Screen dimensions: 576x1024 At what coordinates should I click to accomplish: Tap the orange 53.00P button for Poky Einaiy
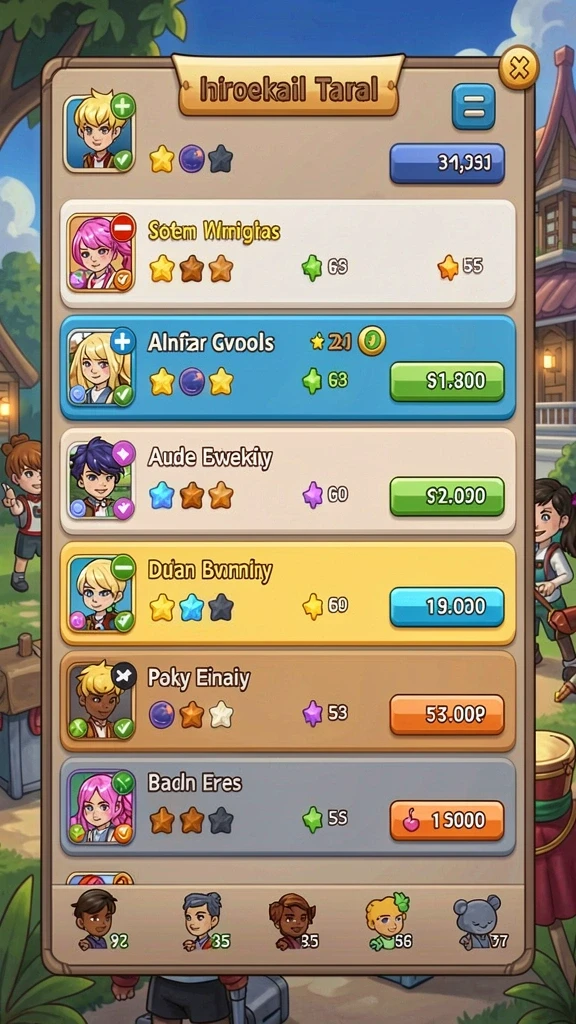click(x=447, y=714)
